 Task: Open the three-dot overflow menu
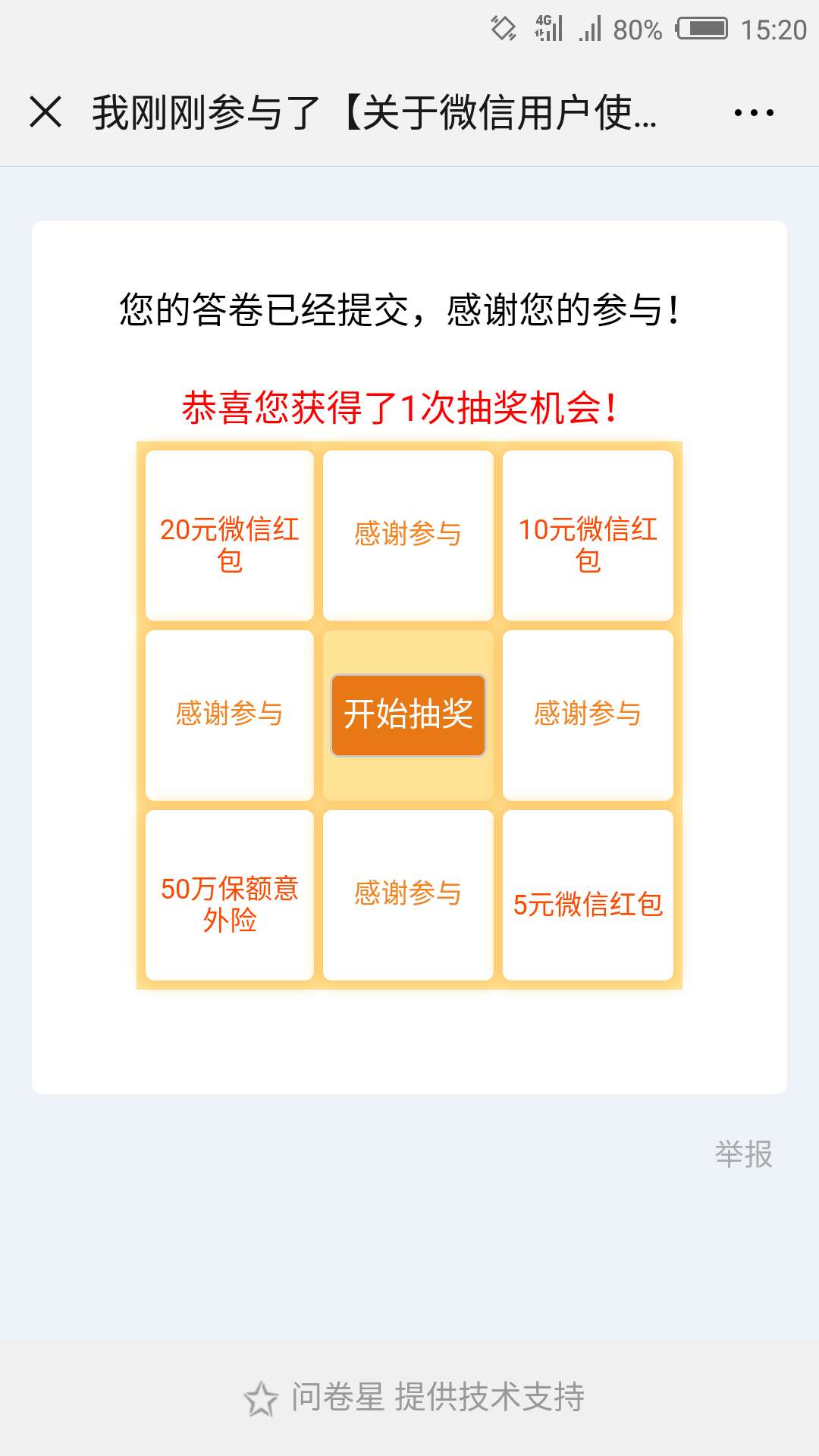click(x=754, y=113)
